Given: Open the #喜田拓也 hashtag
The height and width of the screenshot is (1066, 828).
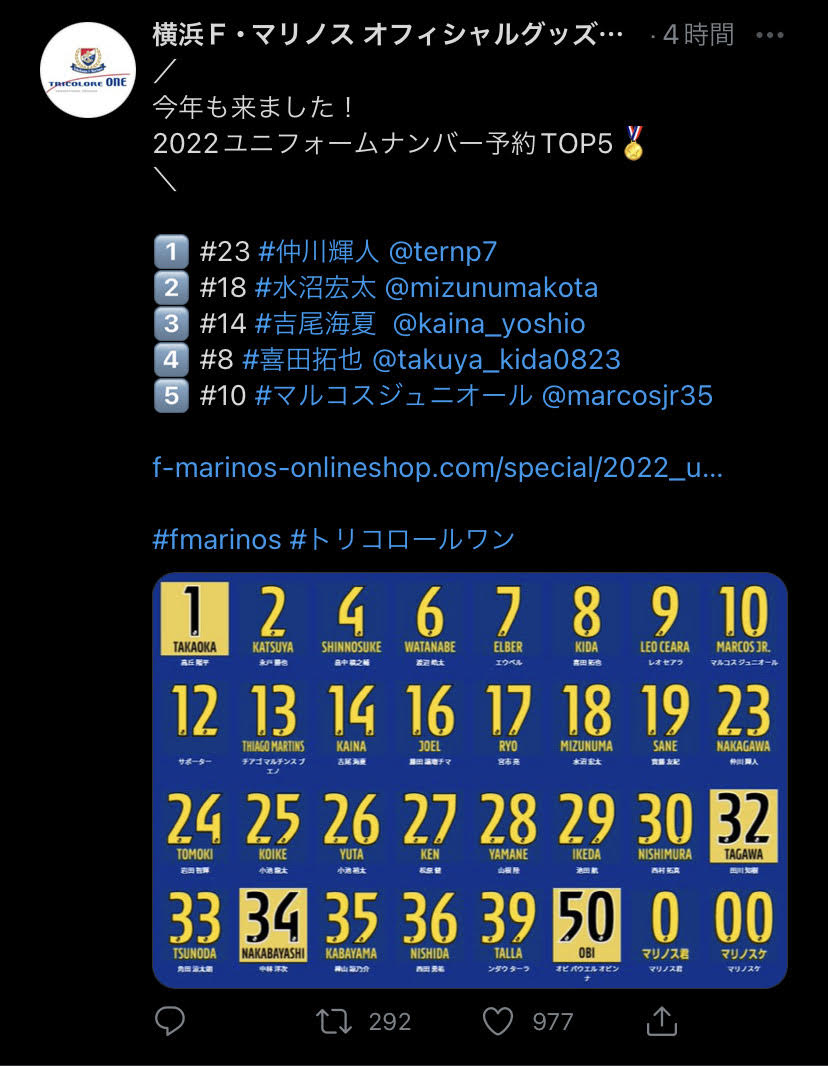Looking at the screenshot, I should pos(303,360).
